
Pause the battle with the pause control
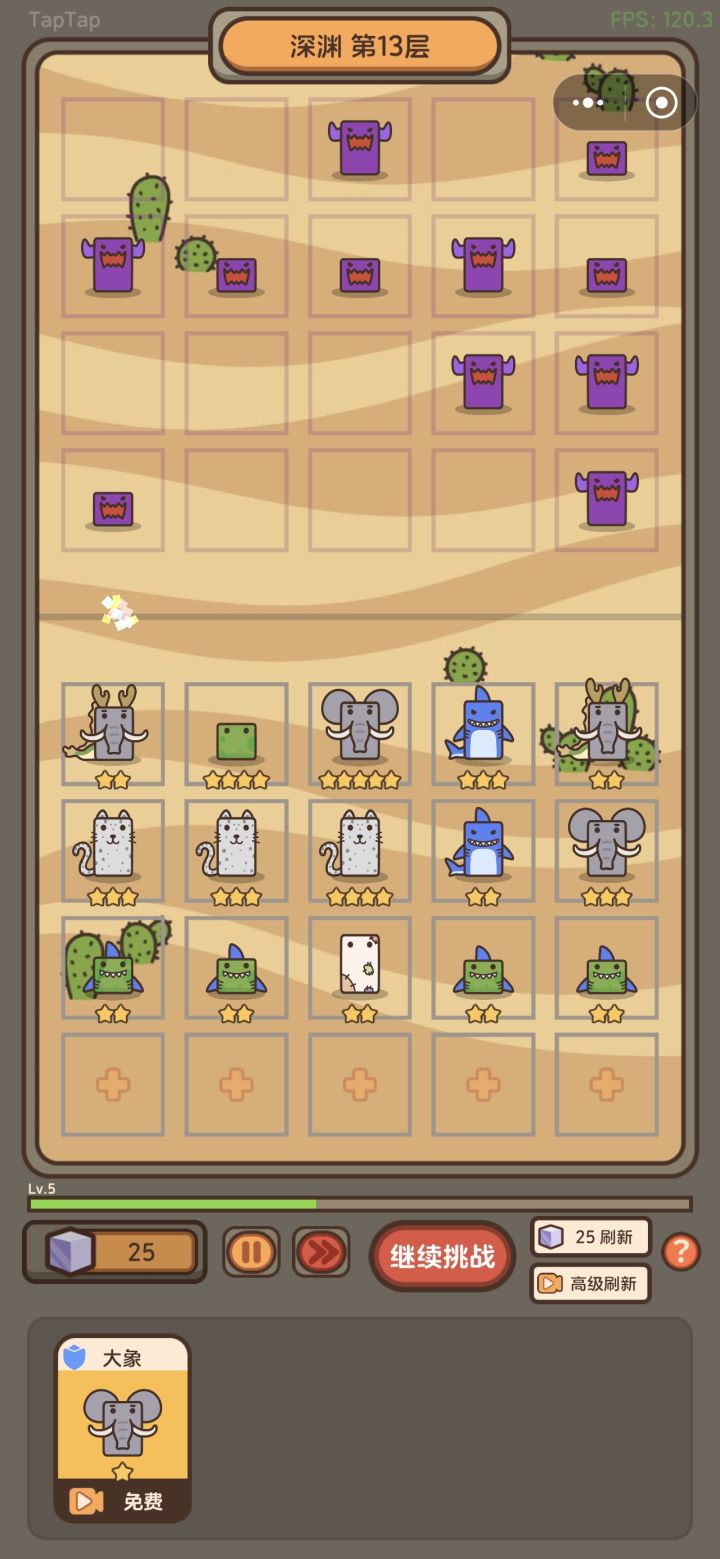coord(251,1252)
